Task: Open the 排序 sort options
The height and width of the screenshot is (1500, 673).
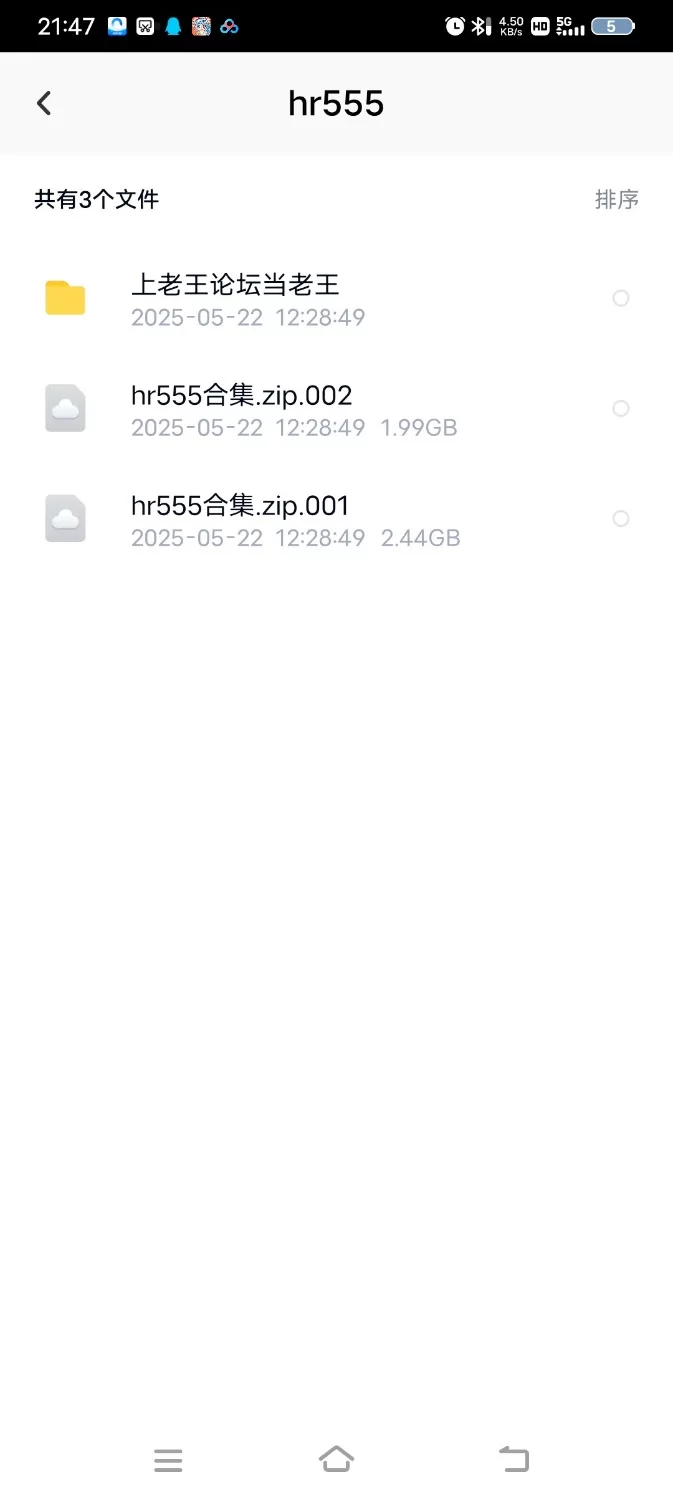Action: (616, 199)
